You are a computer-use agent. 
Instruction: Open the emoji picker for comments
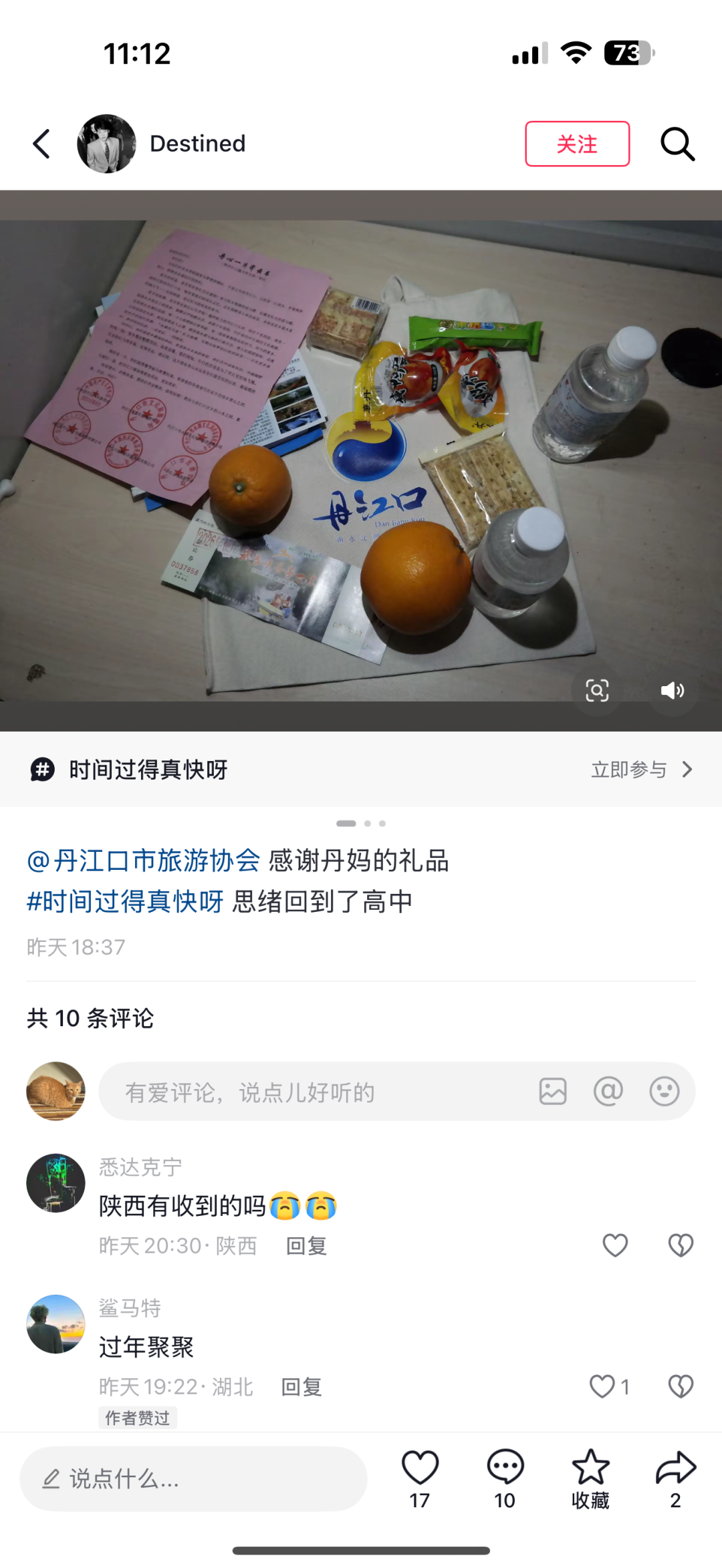pyautogui.click(x=665, y=1092)
